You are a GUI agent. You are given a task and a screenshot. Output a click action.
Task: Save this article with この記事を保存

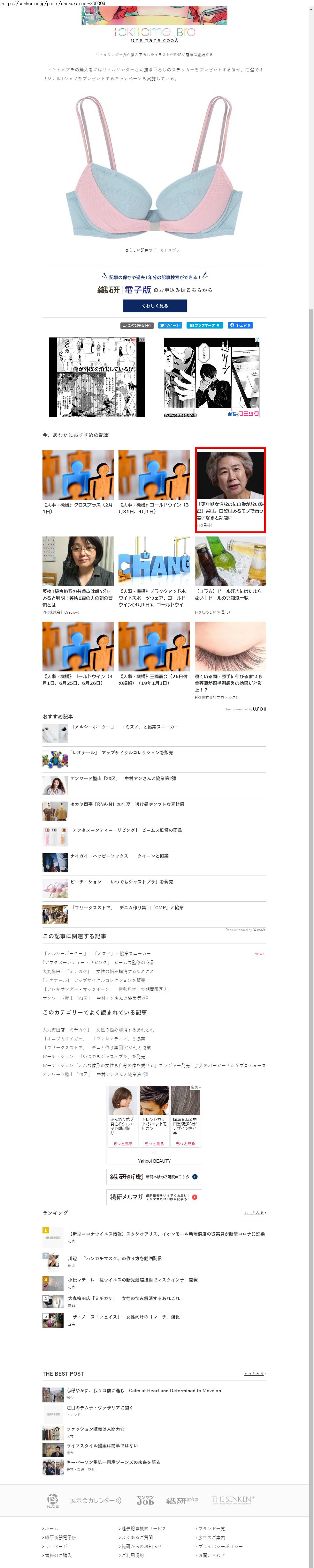point(137,325)
